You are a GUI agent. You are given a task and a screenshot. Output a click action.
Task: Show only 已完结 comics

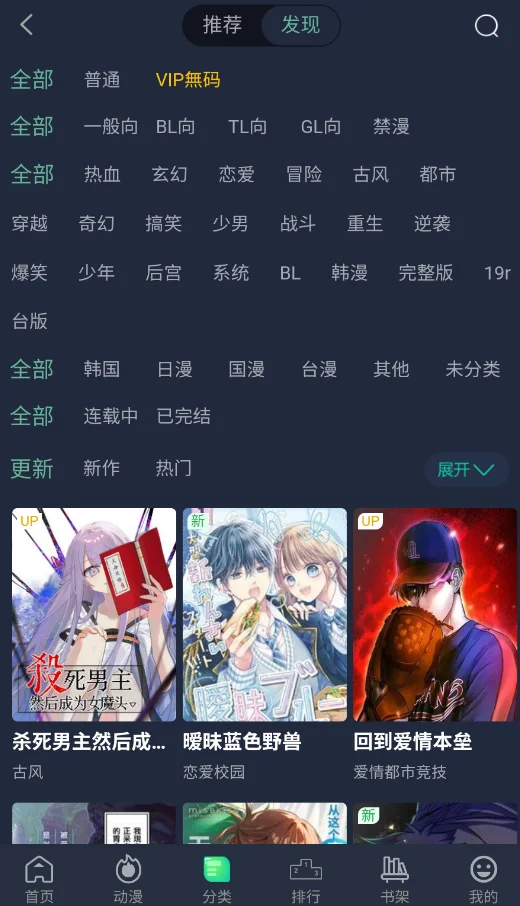click(184, 416)
